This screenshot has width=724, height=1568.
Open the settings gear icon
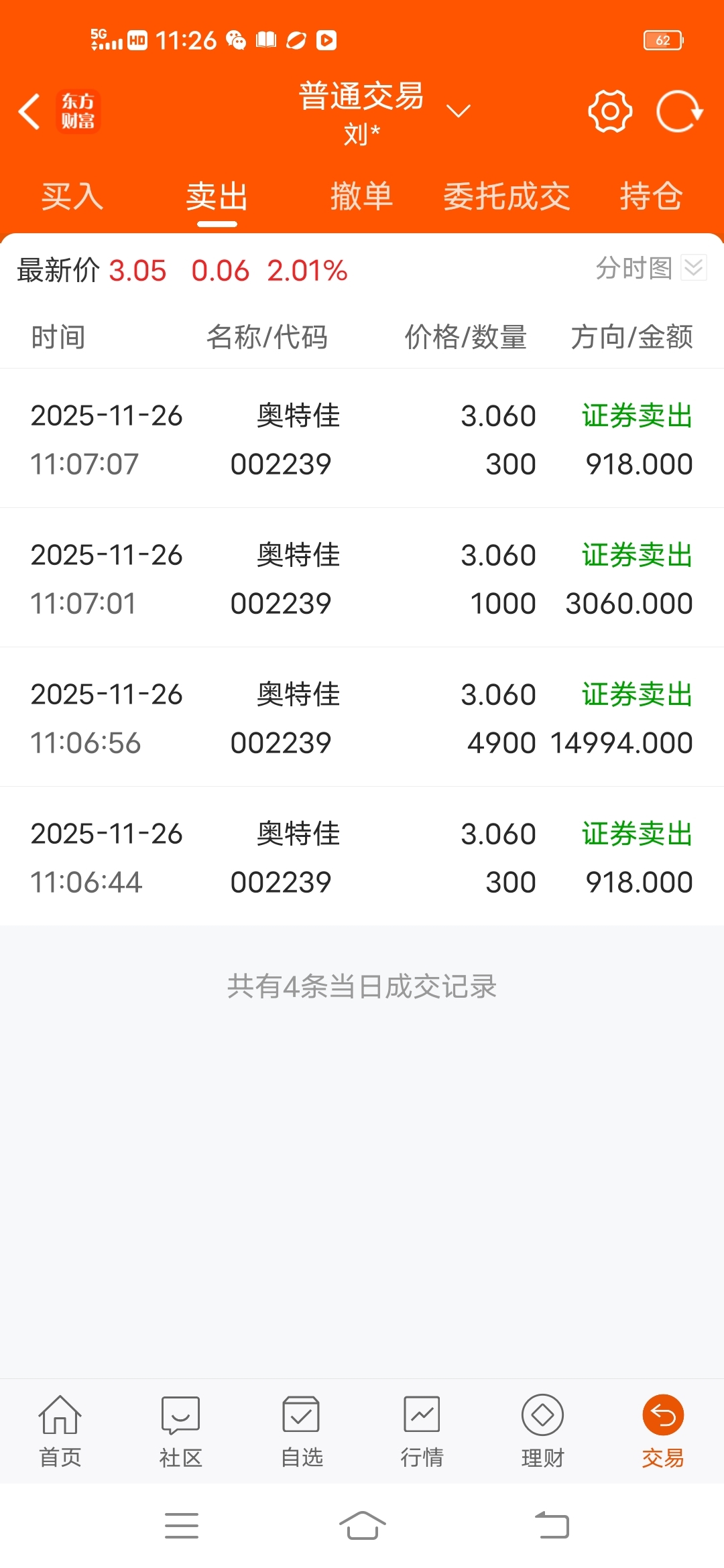coord(609,111)
